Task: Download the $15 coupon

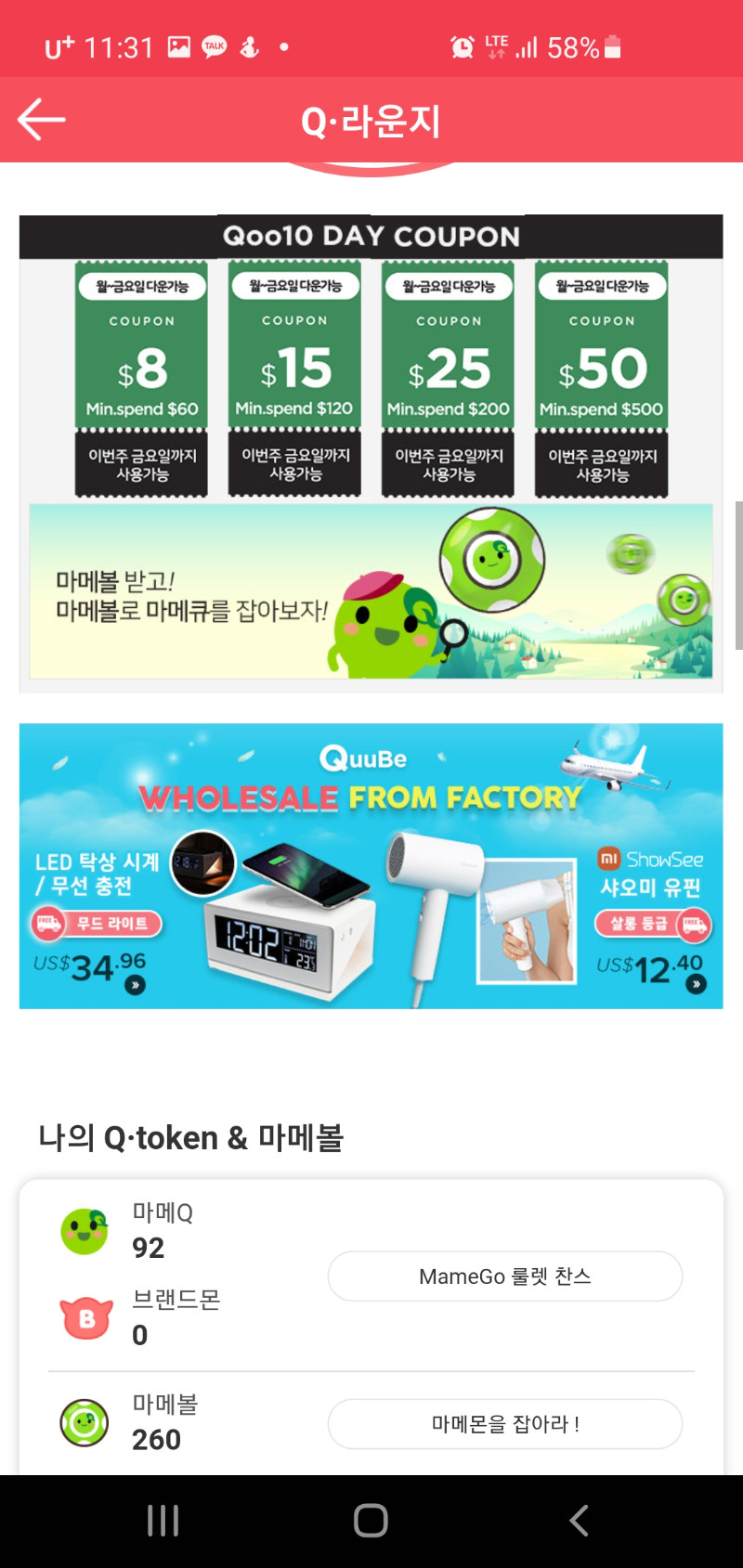Action: 294,380
